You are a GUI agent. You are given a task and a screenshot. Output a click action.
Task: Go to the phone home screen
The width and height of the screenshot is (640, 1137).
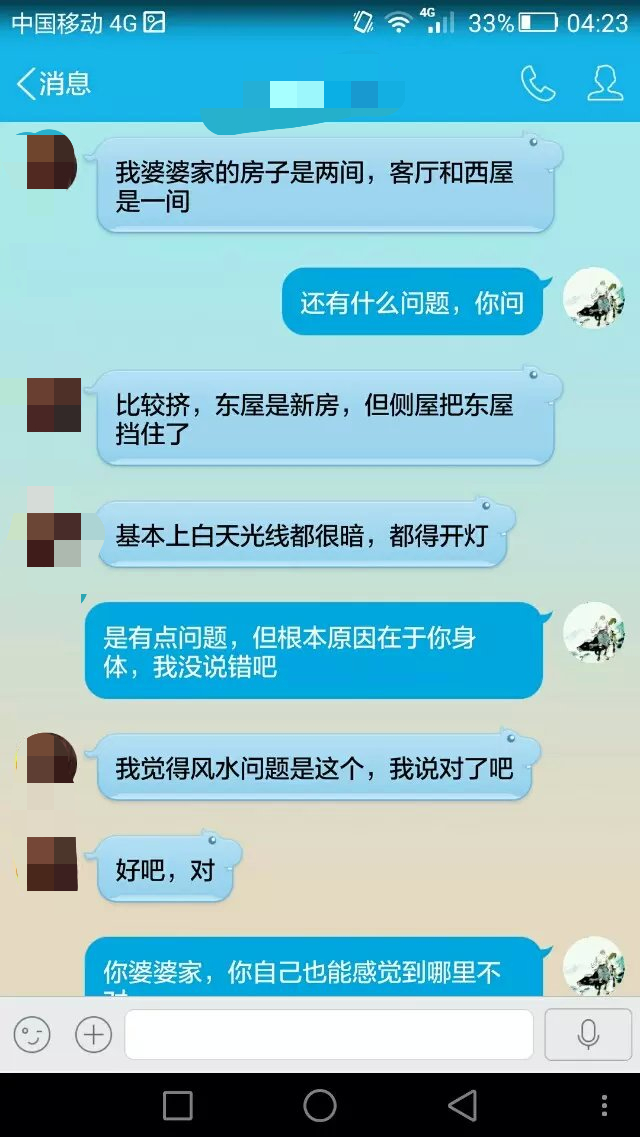(x=320, y=1105)
